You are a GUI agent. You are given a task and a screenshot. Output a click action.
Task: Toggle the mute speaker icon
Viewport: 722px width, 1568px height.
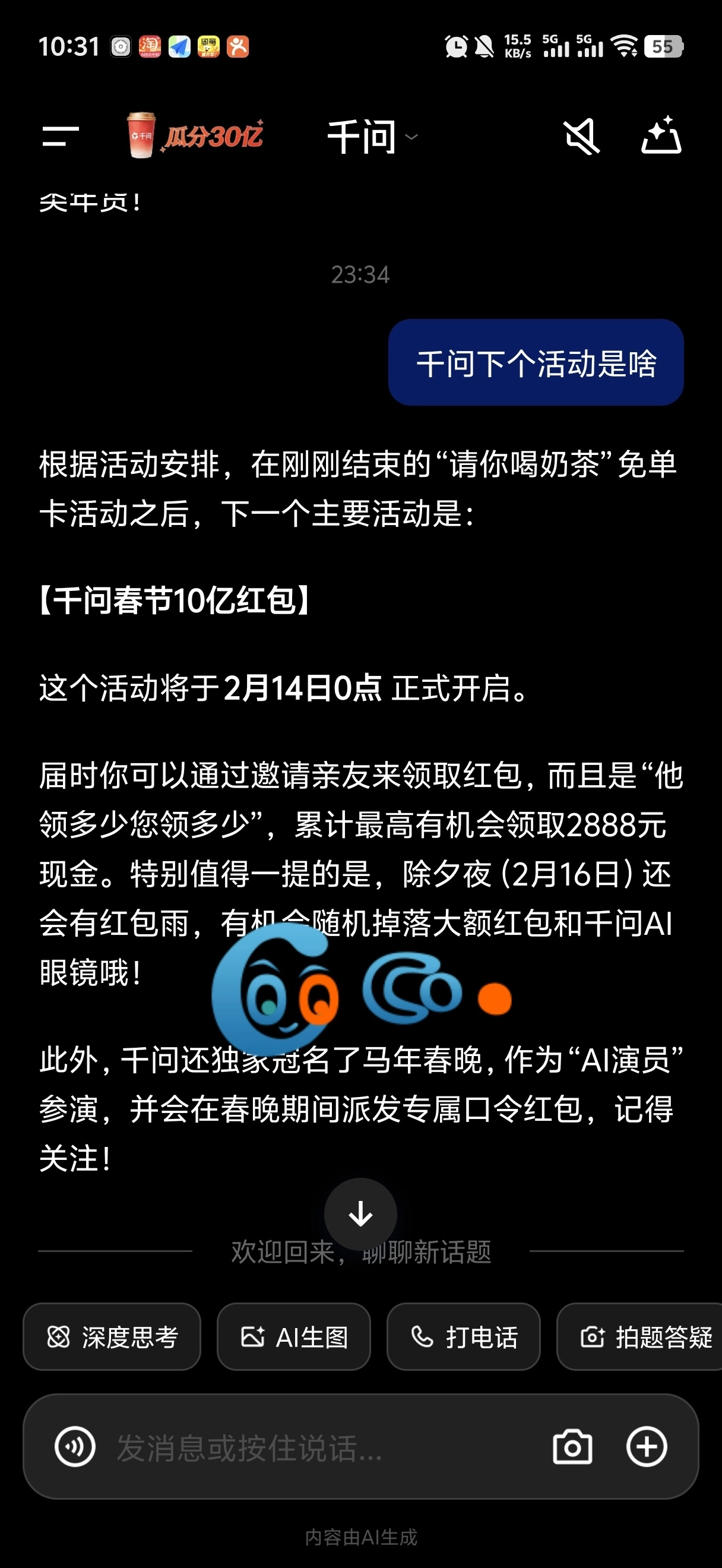(x=581, y=137)
